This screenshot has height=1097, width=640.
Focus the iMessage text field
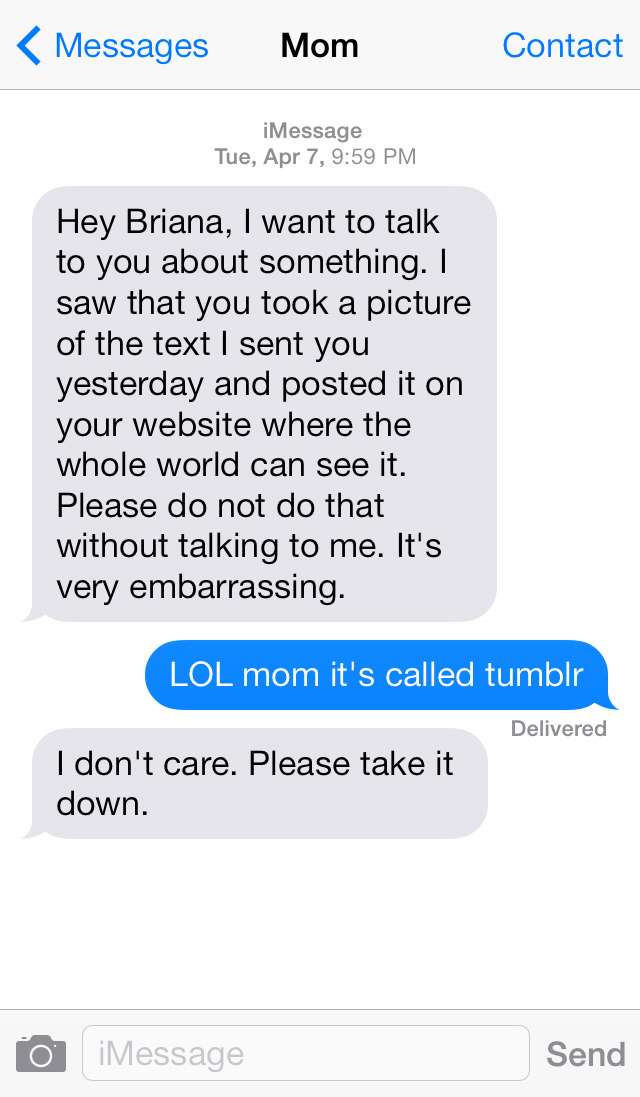306,1053
